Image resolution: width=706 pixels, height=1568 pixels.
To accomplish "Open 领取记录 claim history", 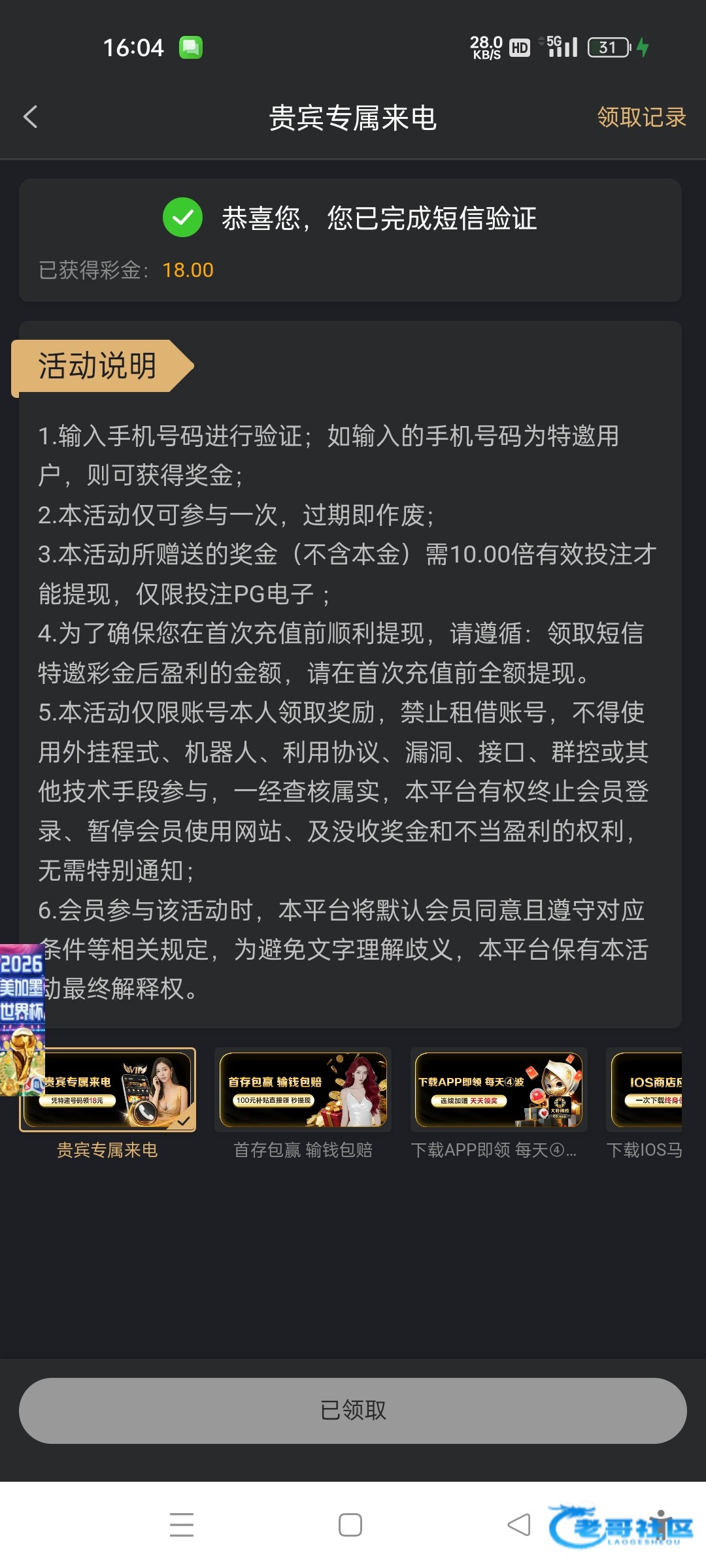I will 641,118.
